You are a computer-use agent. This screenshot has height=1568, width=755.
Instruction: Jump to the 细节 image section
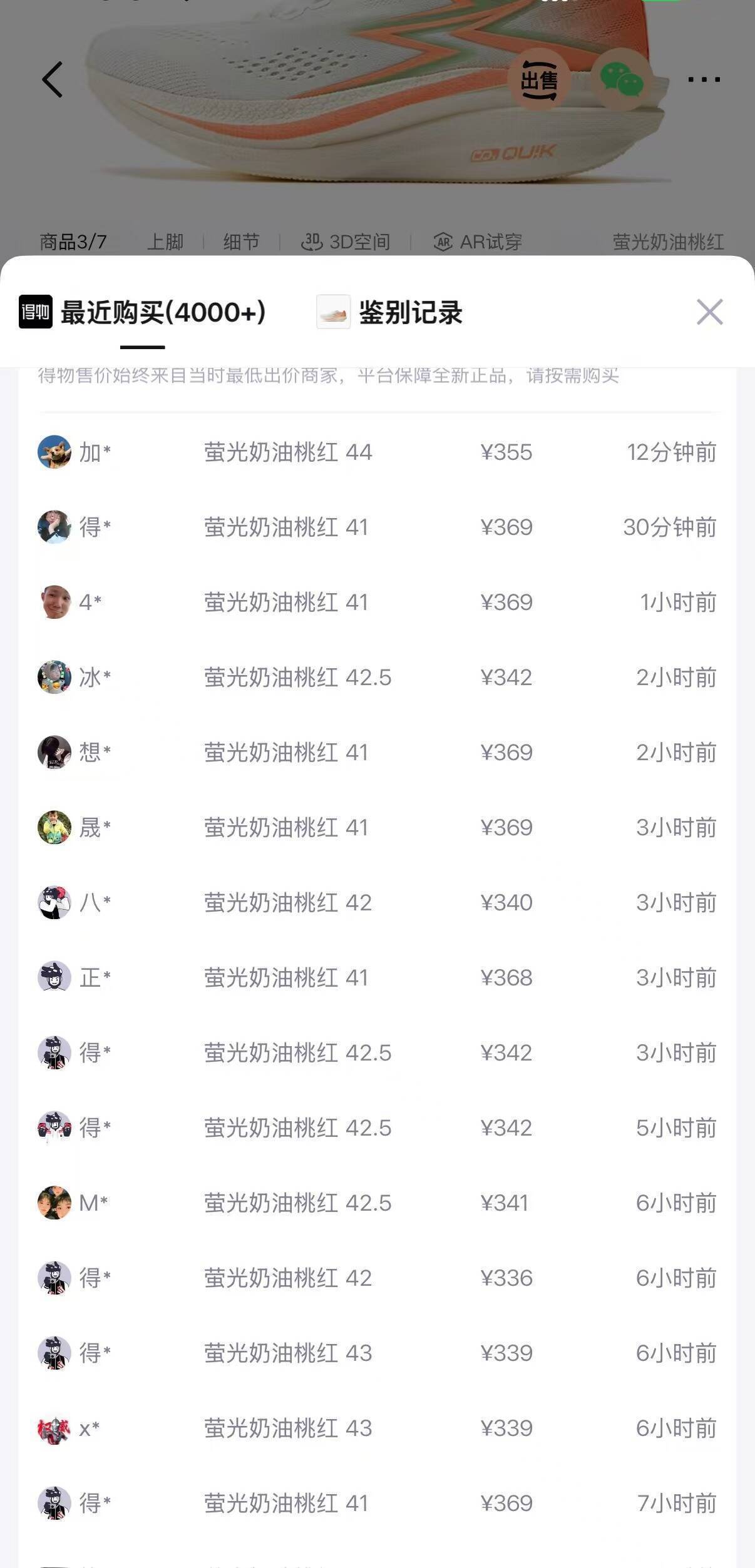(x=241, y=242)
